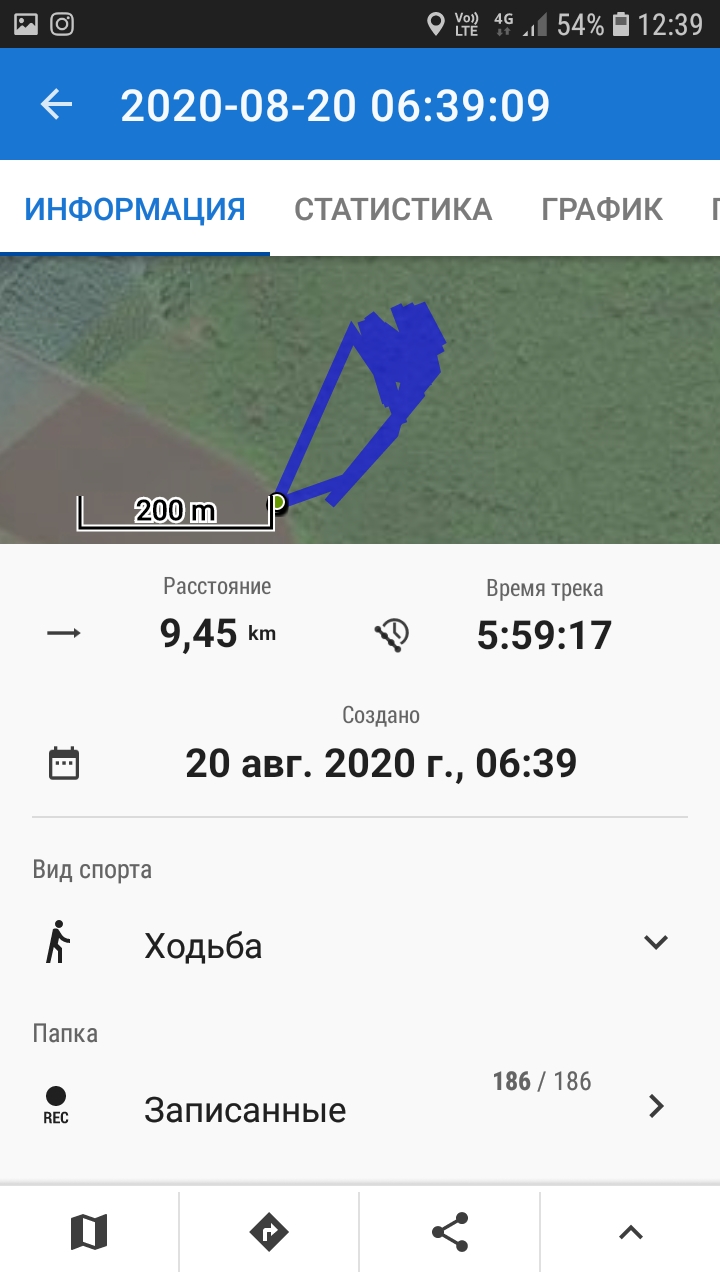Open the track map preview

click(360, 400)
